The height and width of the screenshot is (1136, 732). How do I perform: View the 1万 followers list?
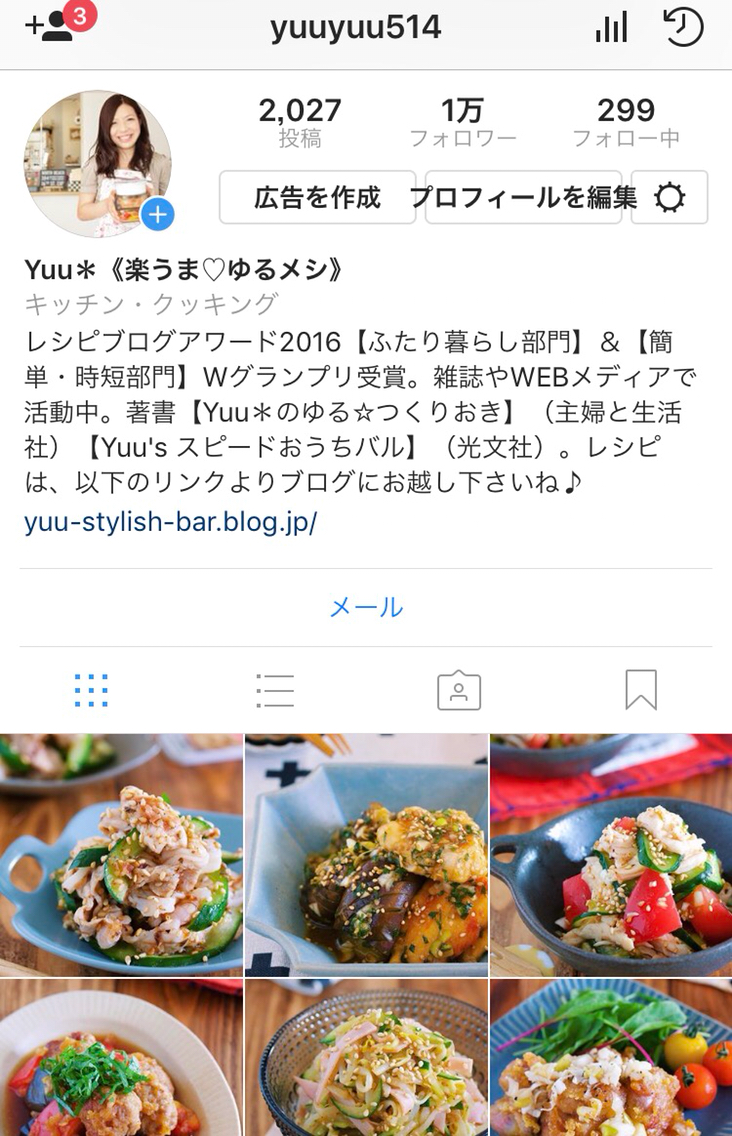[x=462, y=122]
